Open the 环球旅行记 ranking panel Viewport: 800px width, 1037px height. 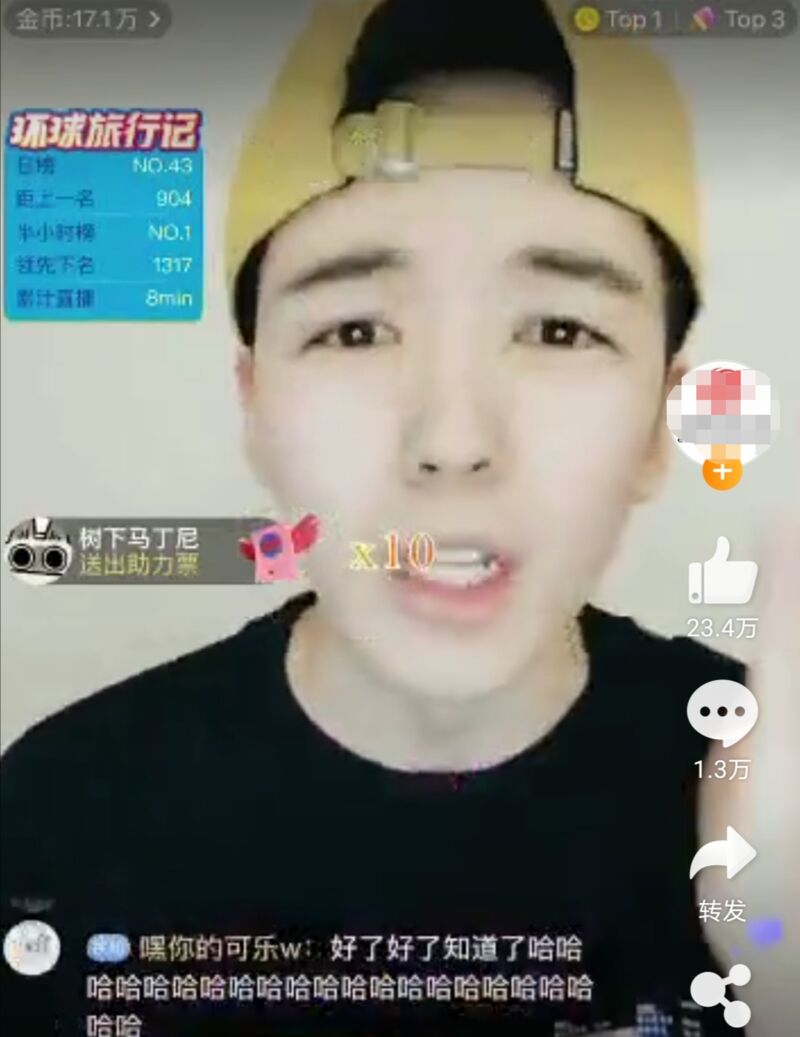(x=104, y=215)
